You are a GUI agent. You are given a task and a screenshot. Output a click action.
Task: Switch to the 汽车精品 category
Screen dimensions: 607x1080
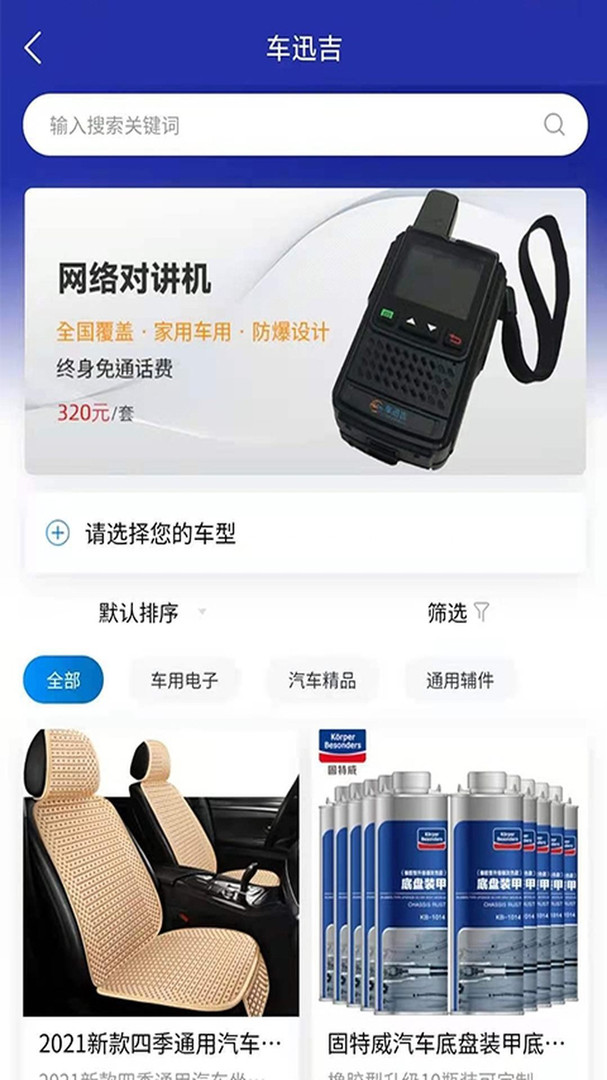322,681
